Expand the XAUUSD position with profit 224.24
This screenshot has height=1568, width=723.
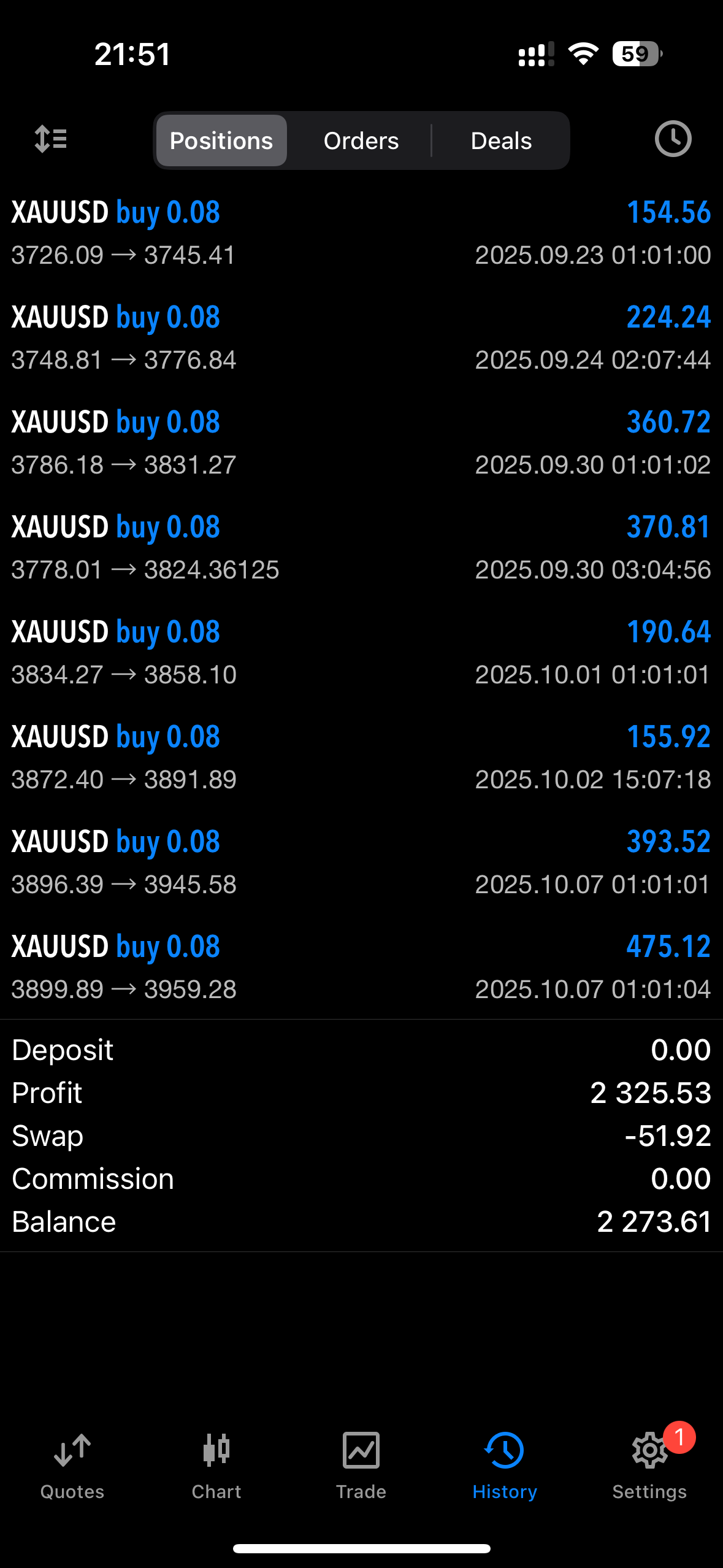click(x=361, y=338)
